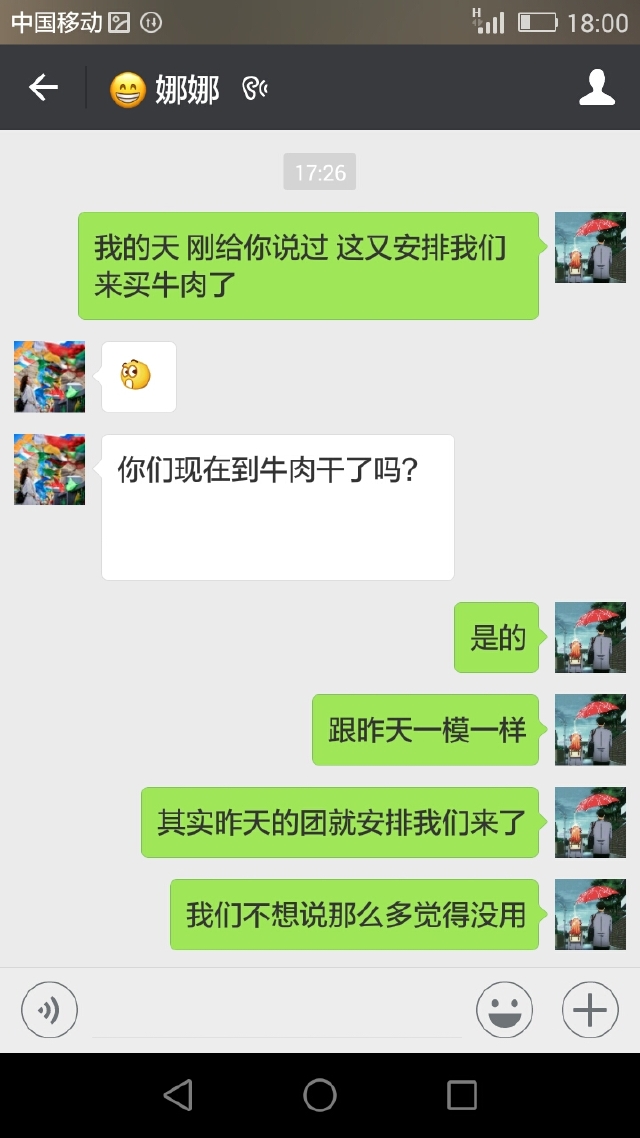Tap 娜娜's avatar beside the emoji message

pyautogui.click(x=49, y=377)
